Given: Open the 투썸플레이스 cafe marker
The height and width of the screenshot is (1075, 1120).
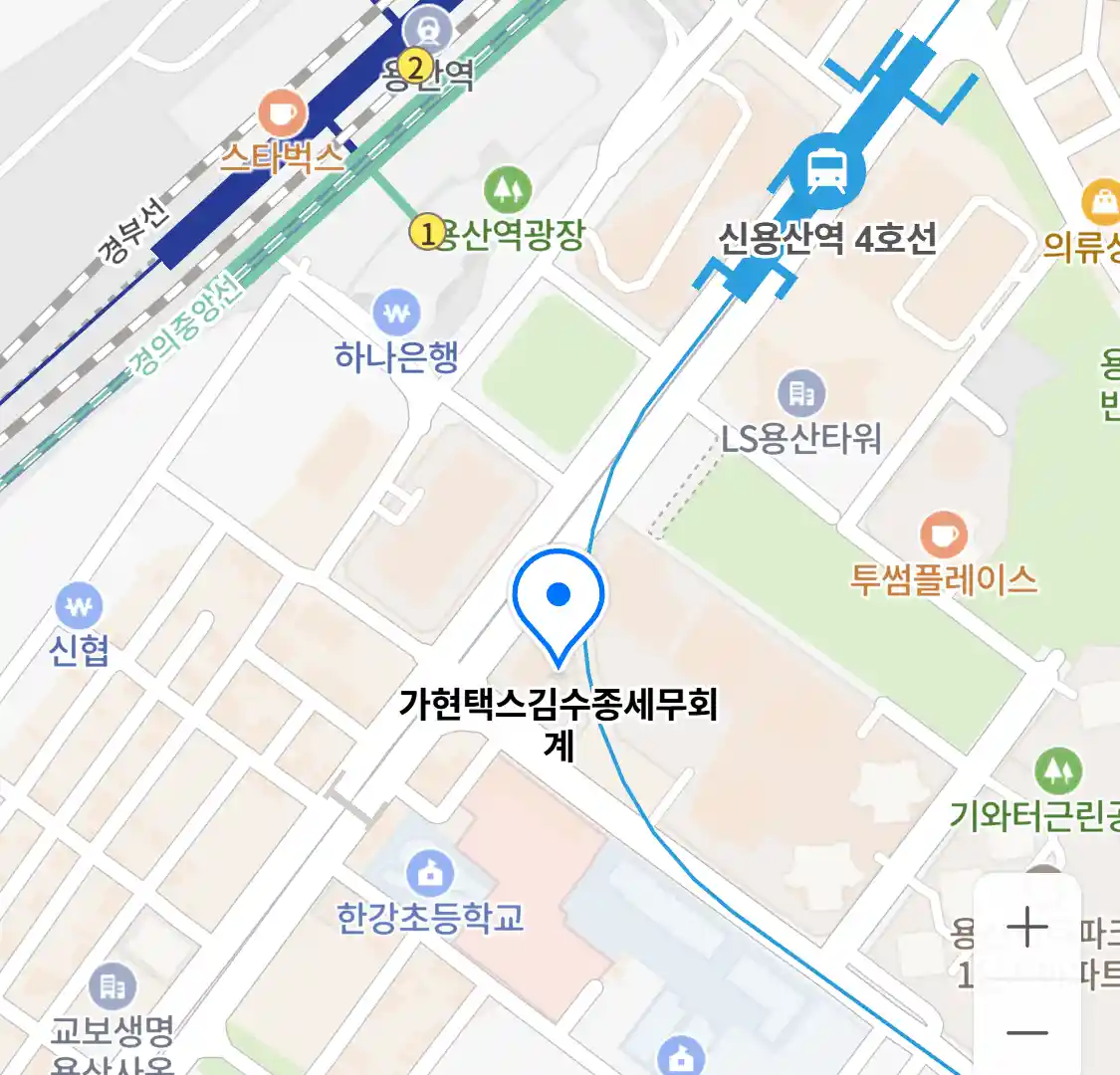Looking at the screenshot, I should [x=943, y=536].
